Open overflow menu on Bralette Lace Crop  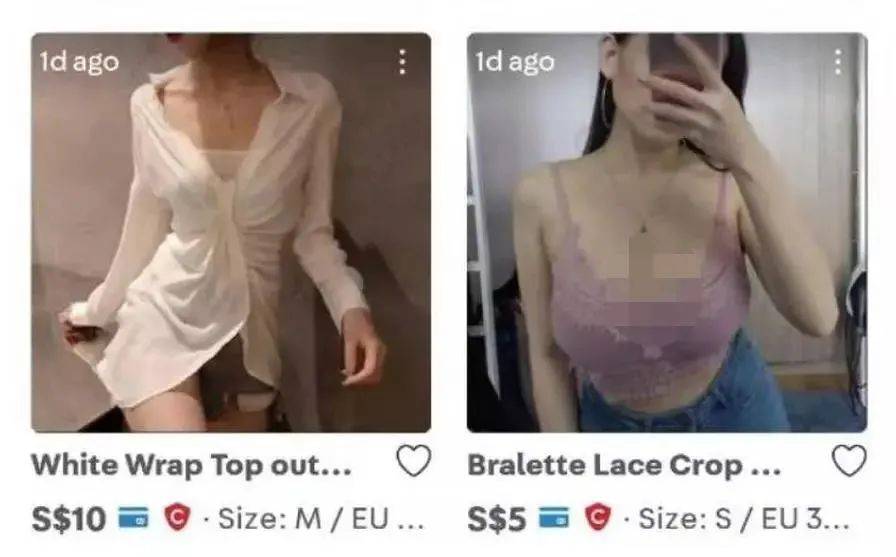838,62
